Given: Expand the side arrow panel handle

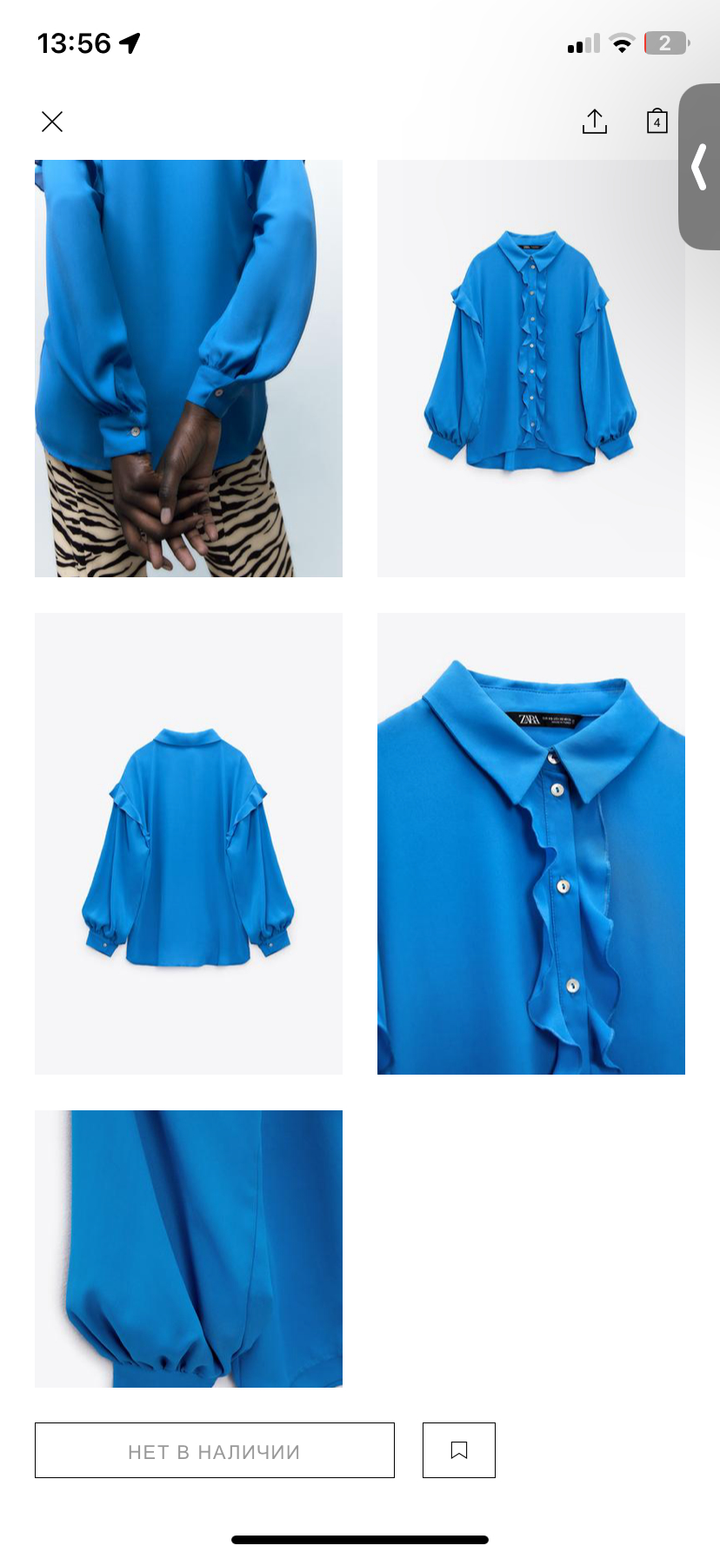Looking at the screenshot, I should coord(700,167).
